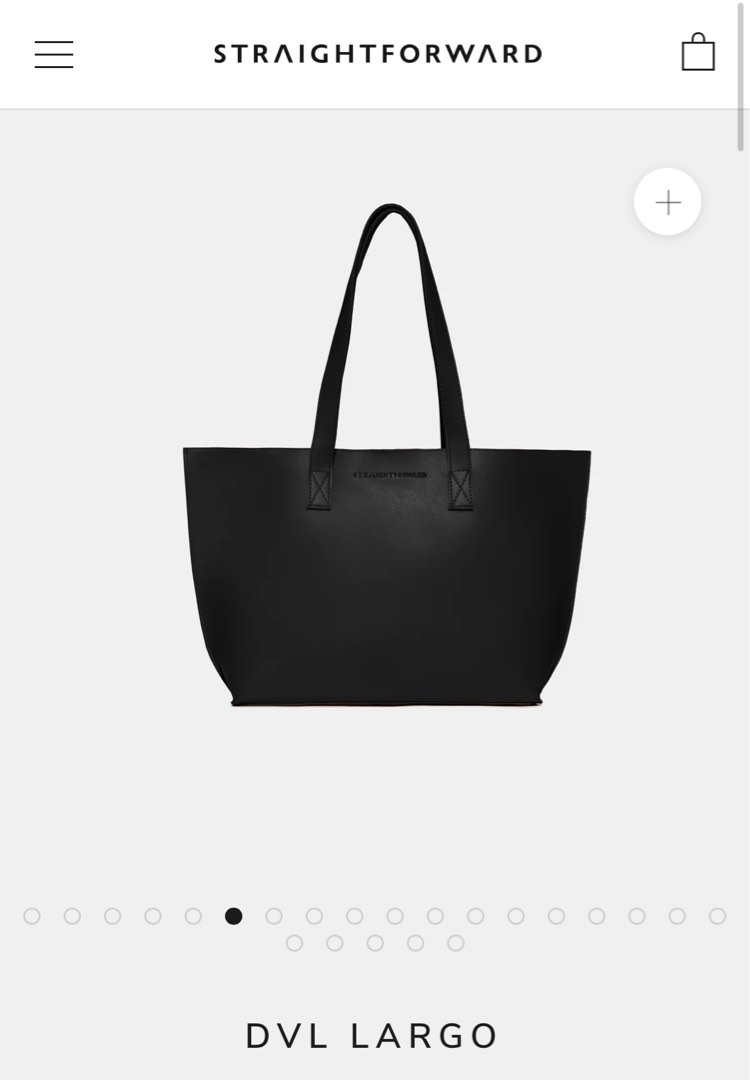Screen dimensions: 750x1080
Task: Select the currently active filled carousel dot
Action: tap(233, 916)
